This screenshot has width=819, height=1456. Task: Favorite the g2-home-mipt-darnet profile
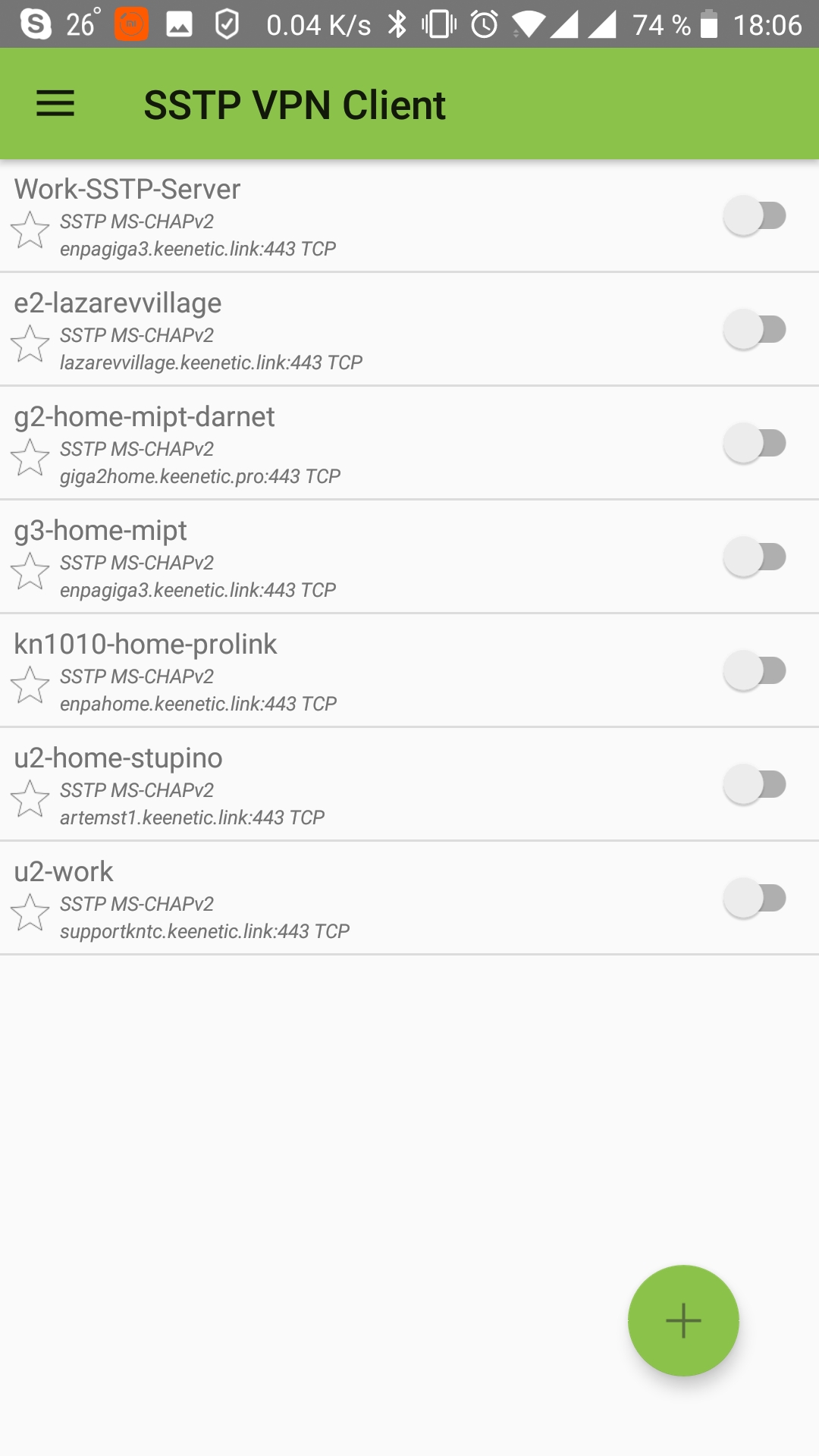coord(30,457)
